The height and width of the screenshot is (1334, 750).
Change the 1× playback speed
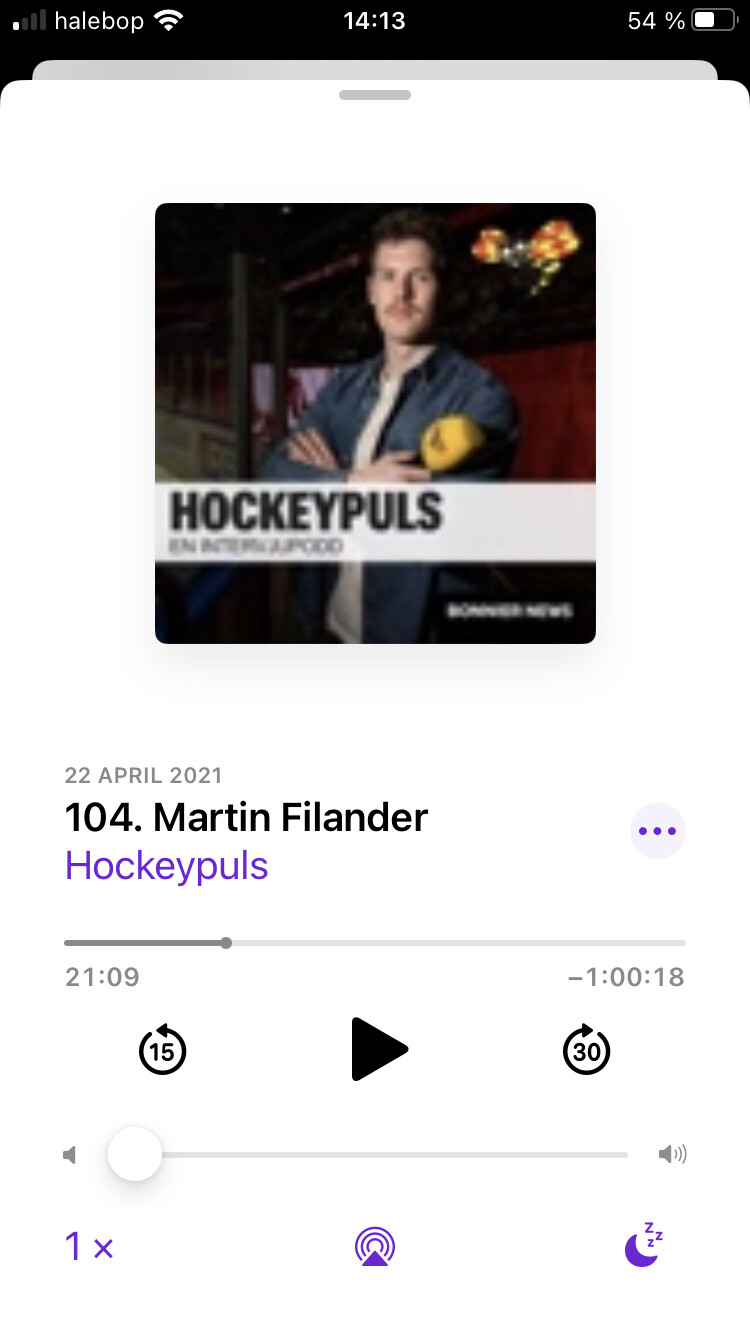(89, 1247)
